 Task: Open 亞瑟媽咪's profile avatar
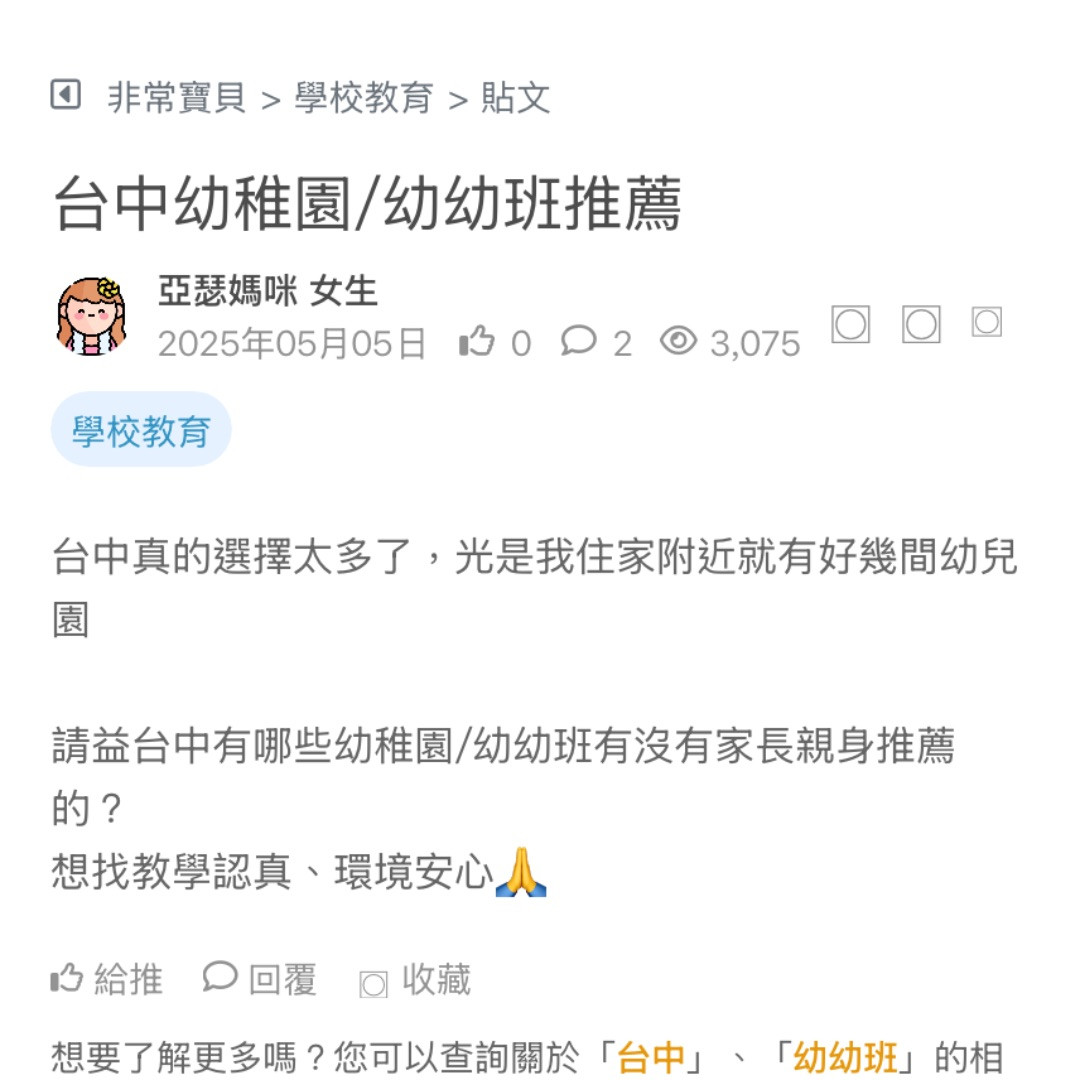92,315
